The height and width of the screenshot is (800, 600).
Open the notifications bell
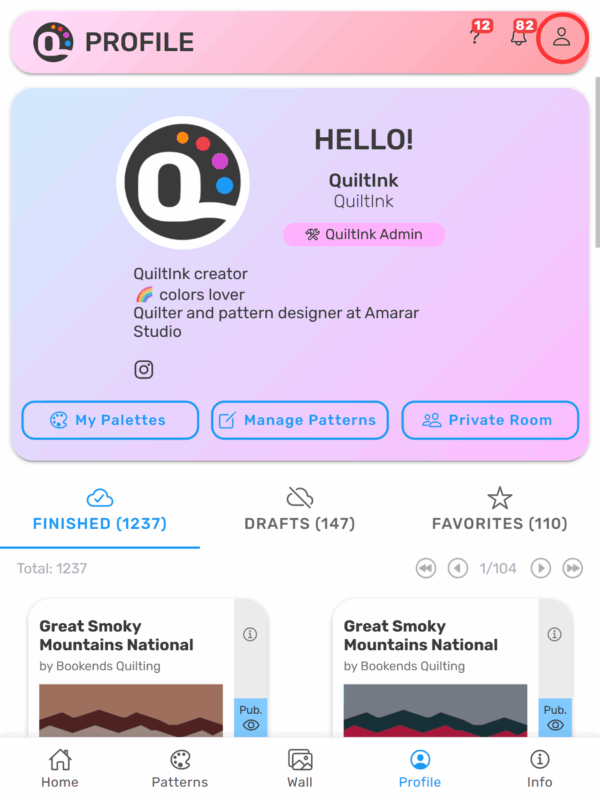[x=518, y=38]
